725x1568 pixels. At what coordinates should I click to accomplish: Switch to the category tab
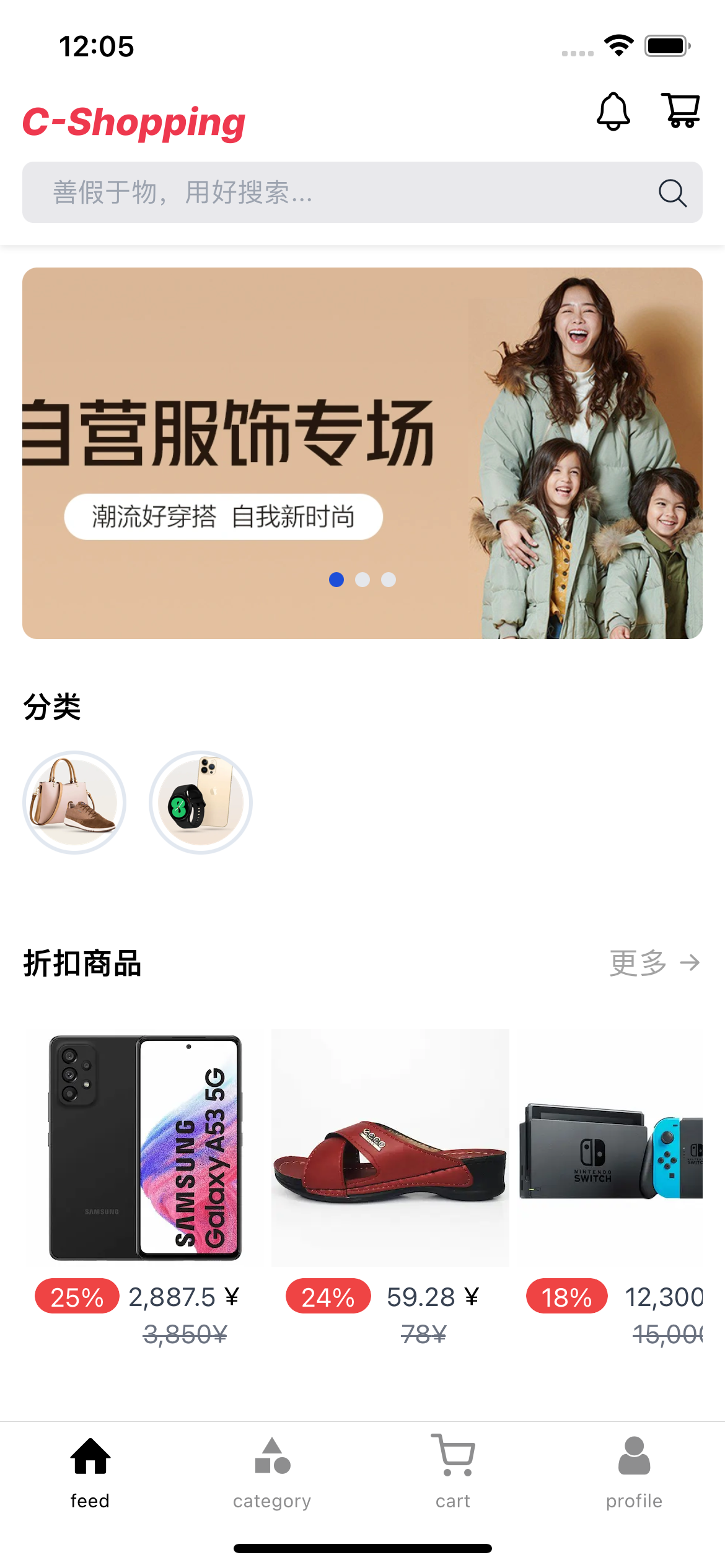pos(272,1473)
